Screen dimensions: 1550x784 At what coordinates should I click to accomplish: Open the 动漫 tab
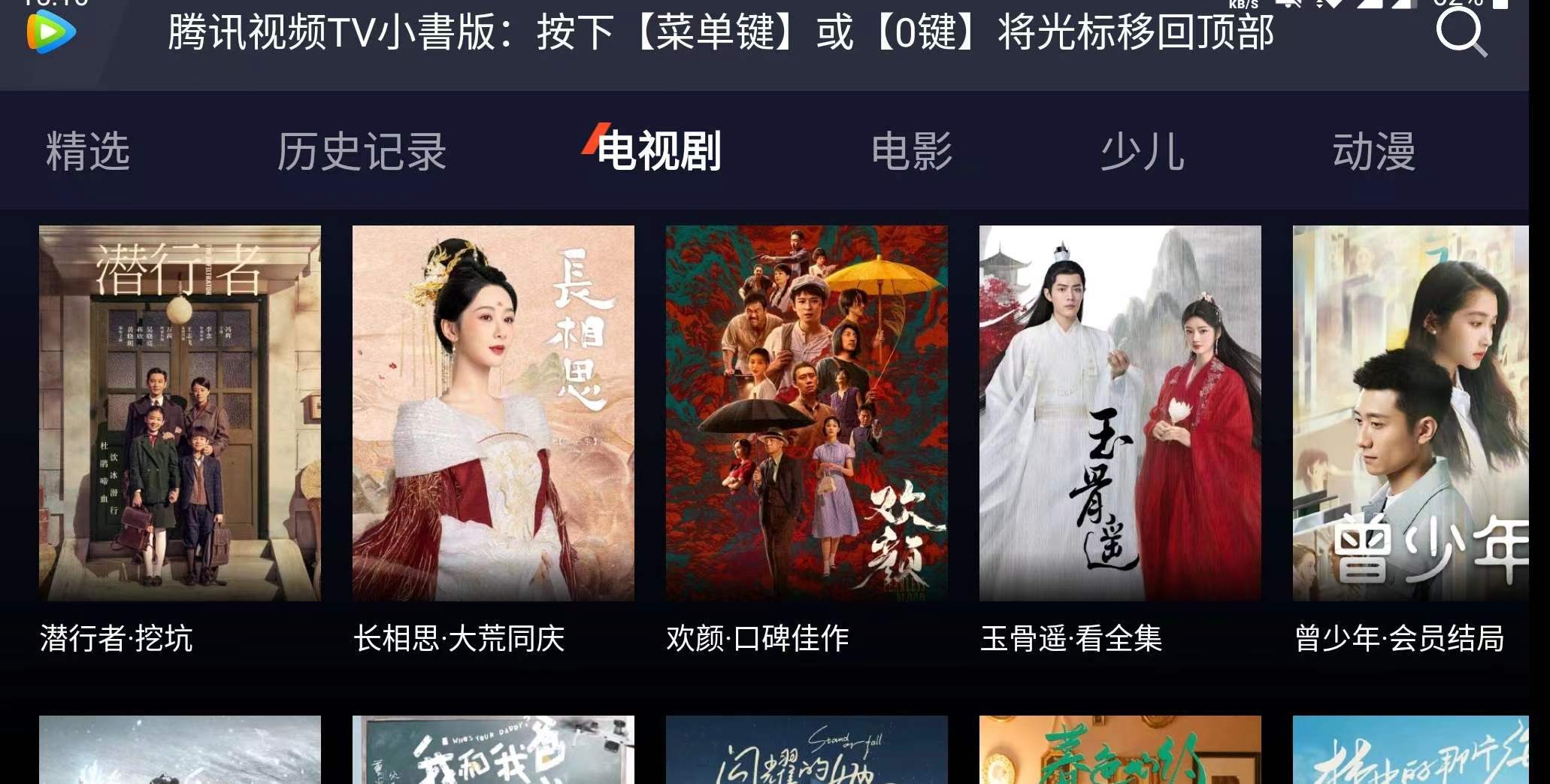(1373, 151)
